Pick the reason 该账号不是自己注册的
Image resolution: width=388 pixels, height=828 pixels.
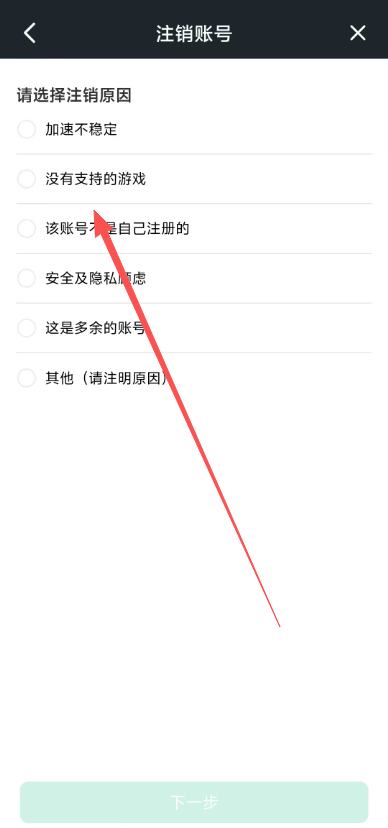(x=194, y=229)
